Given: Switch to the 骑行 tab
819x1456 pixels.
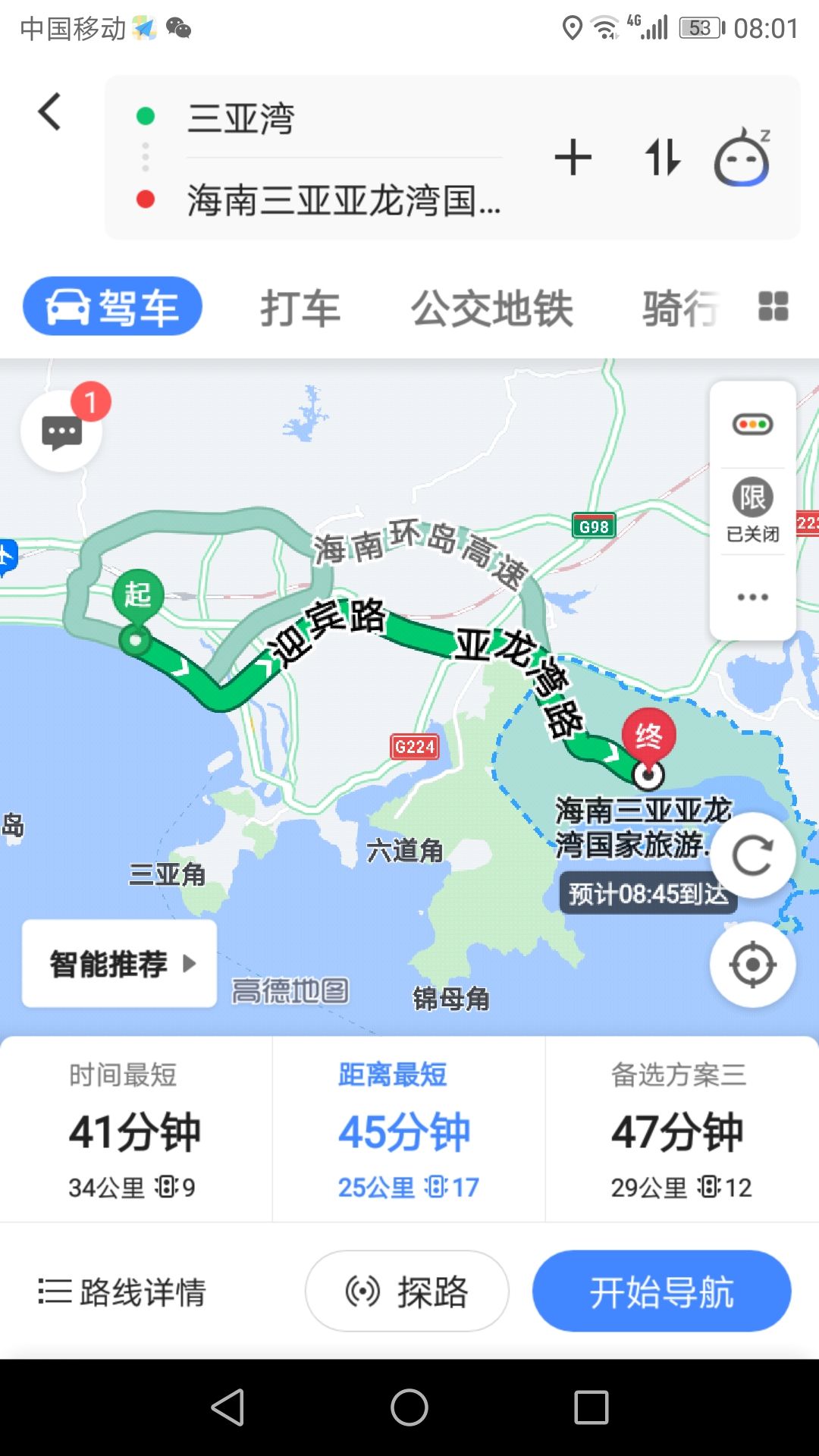Looking at the screenshot, I should [x=679, y=308].
